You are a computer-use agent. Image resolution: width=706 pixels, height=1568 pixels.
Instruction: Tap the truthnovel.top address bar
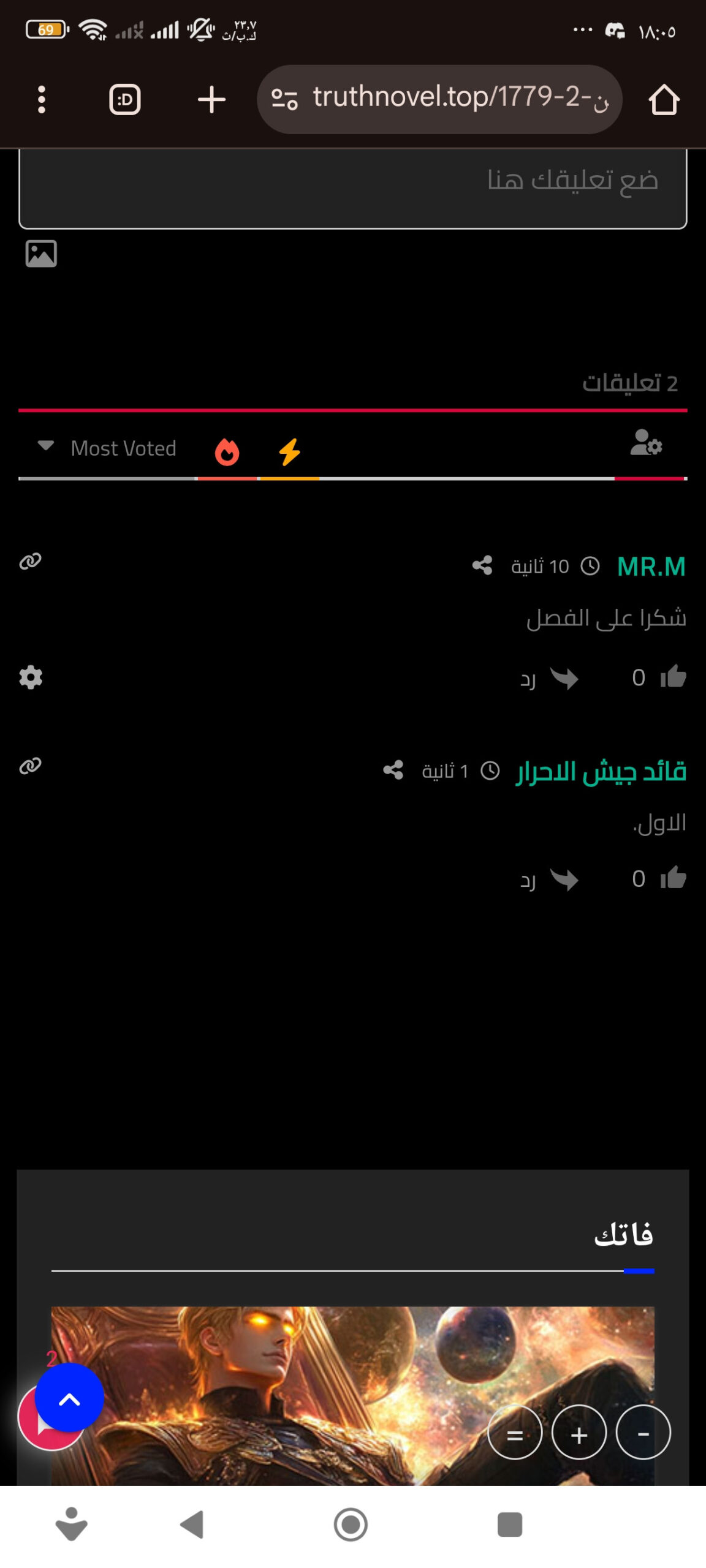pyautogui.click(x=440, y=99)
